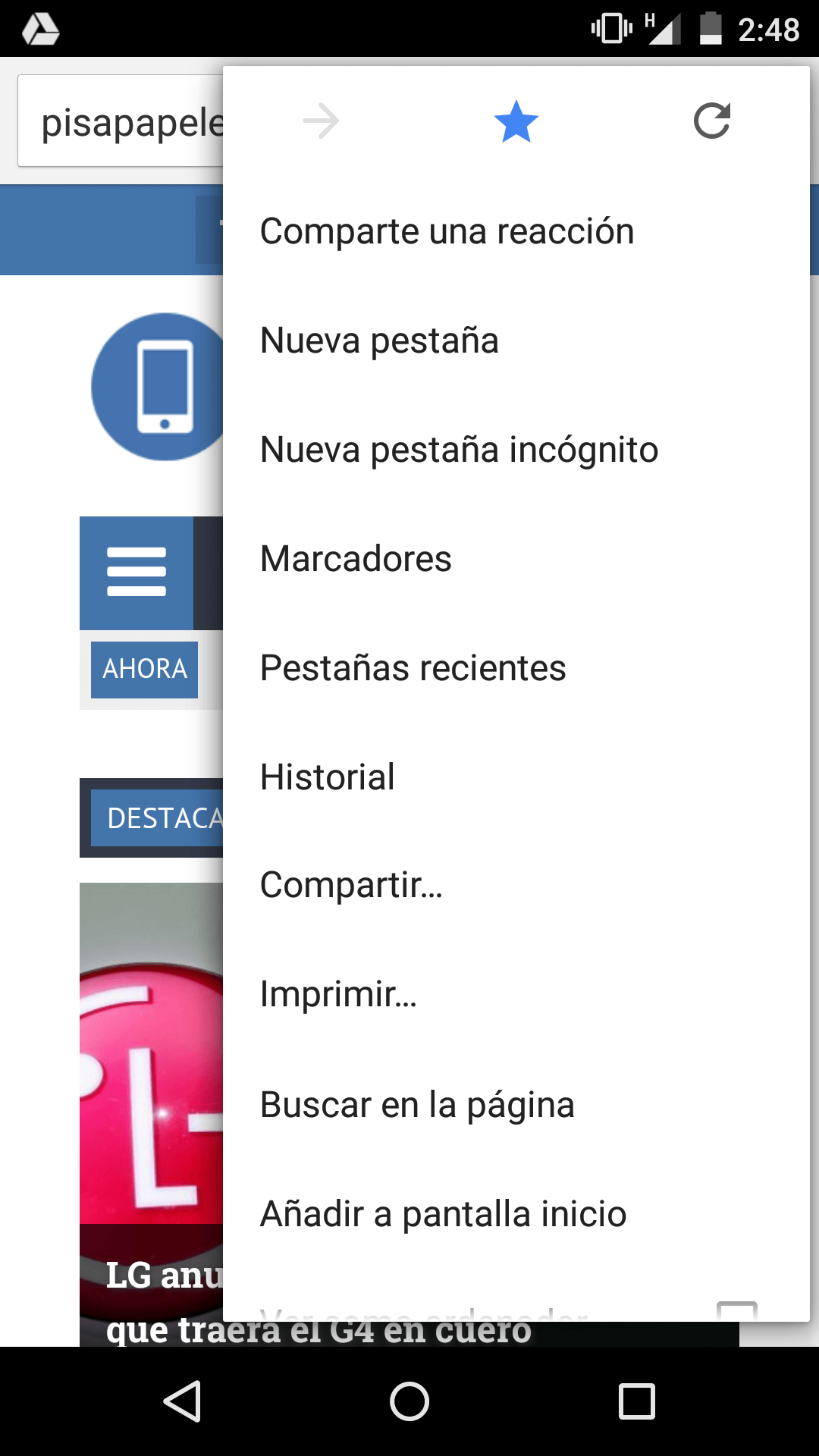Open Historial

coord(516,777)
